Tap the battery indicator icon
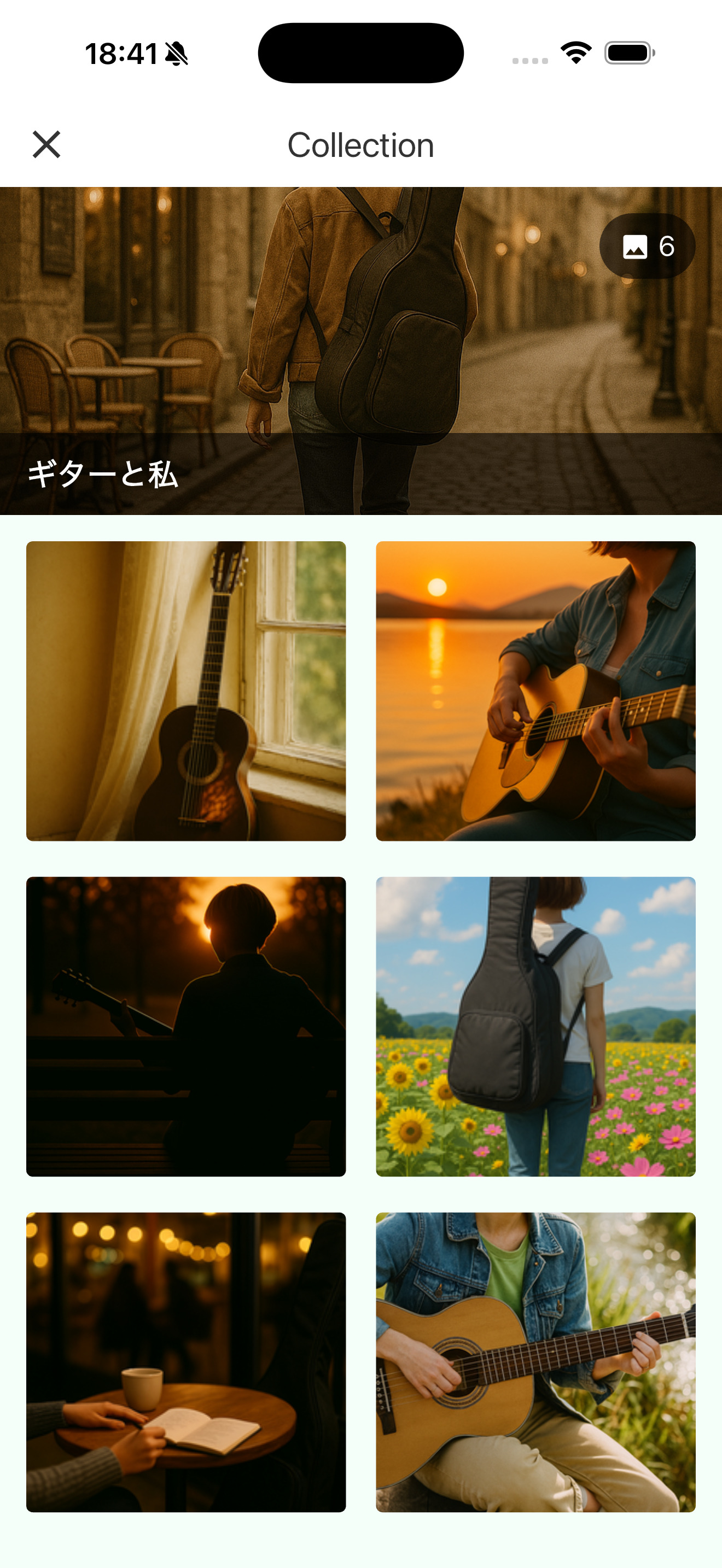The width and height of the screenshot is (722, 1568). [627, 53]
